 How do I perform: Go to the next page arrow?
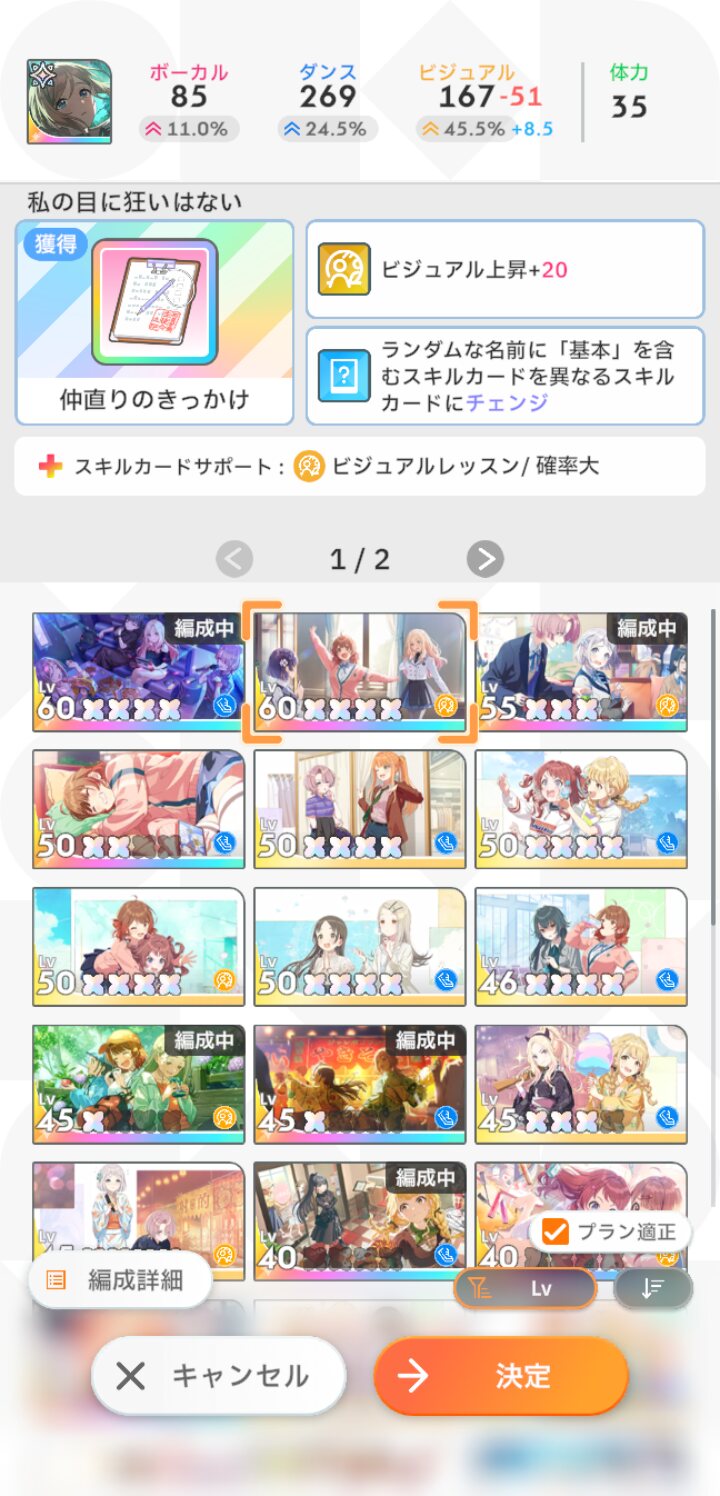pos(485,558)
